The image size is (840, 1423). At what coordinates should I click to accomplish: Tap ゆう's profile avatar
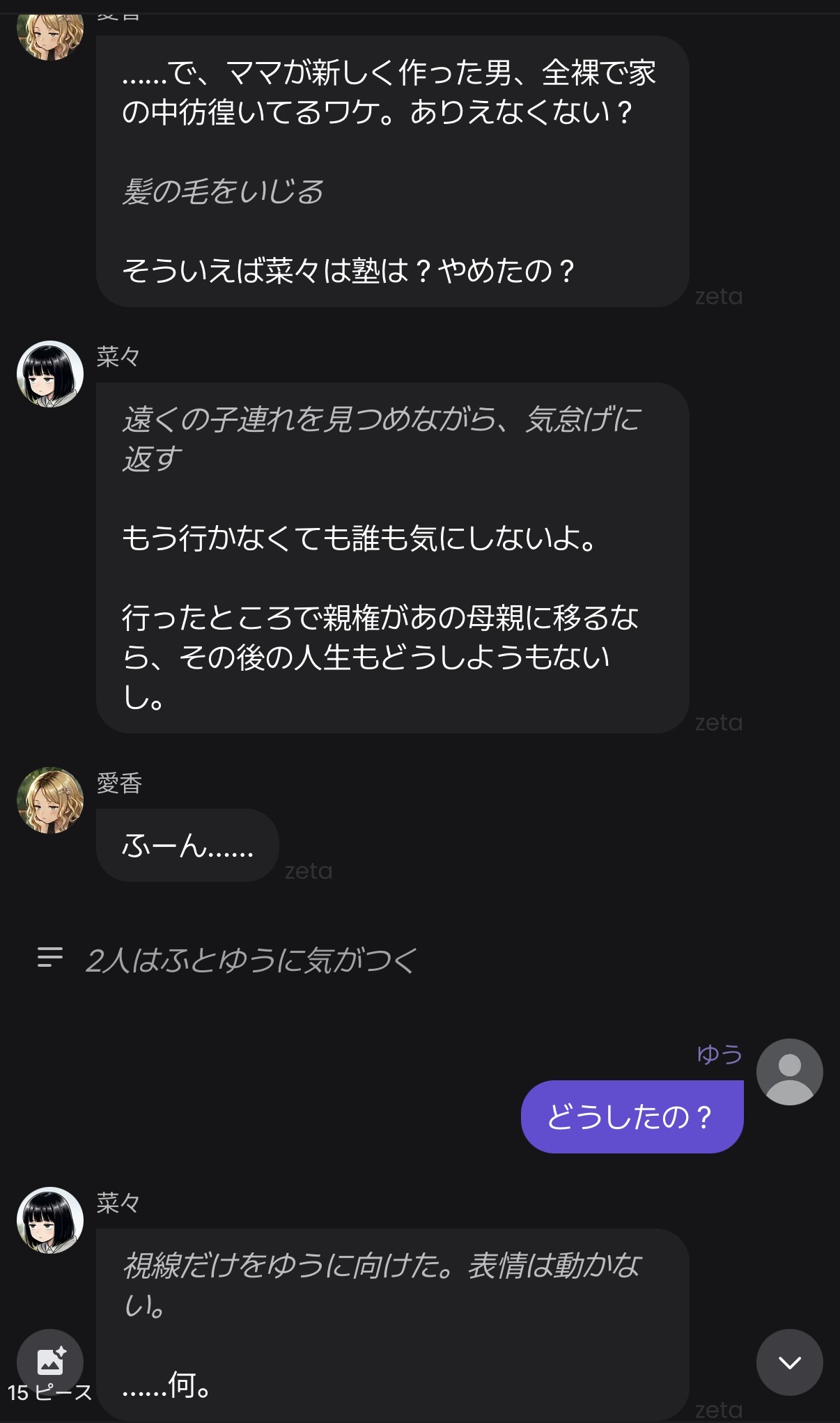point(789,1072)
